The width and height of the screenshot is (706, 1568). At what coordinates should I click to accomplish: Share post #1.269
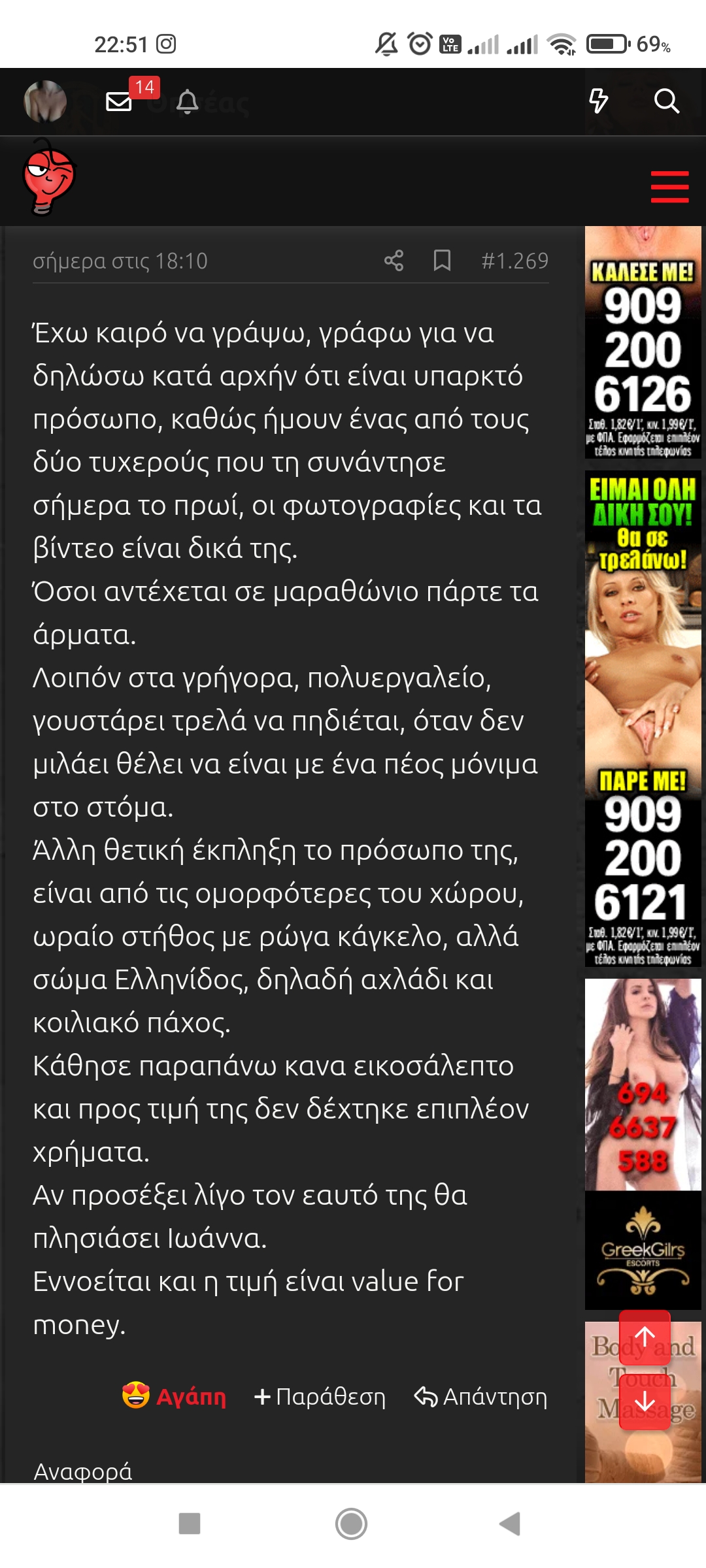394,261
